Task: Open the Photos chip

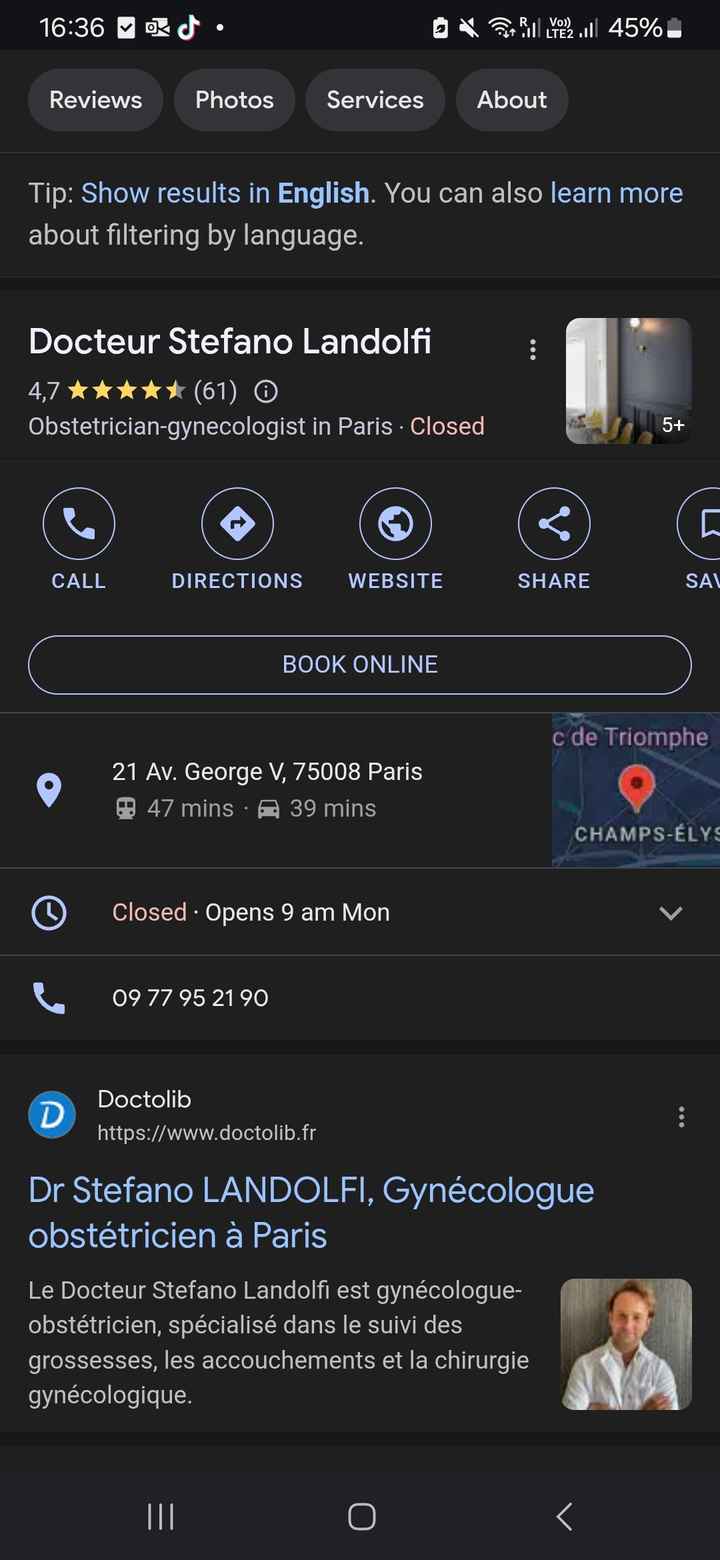Action: point(234,100)
